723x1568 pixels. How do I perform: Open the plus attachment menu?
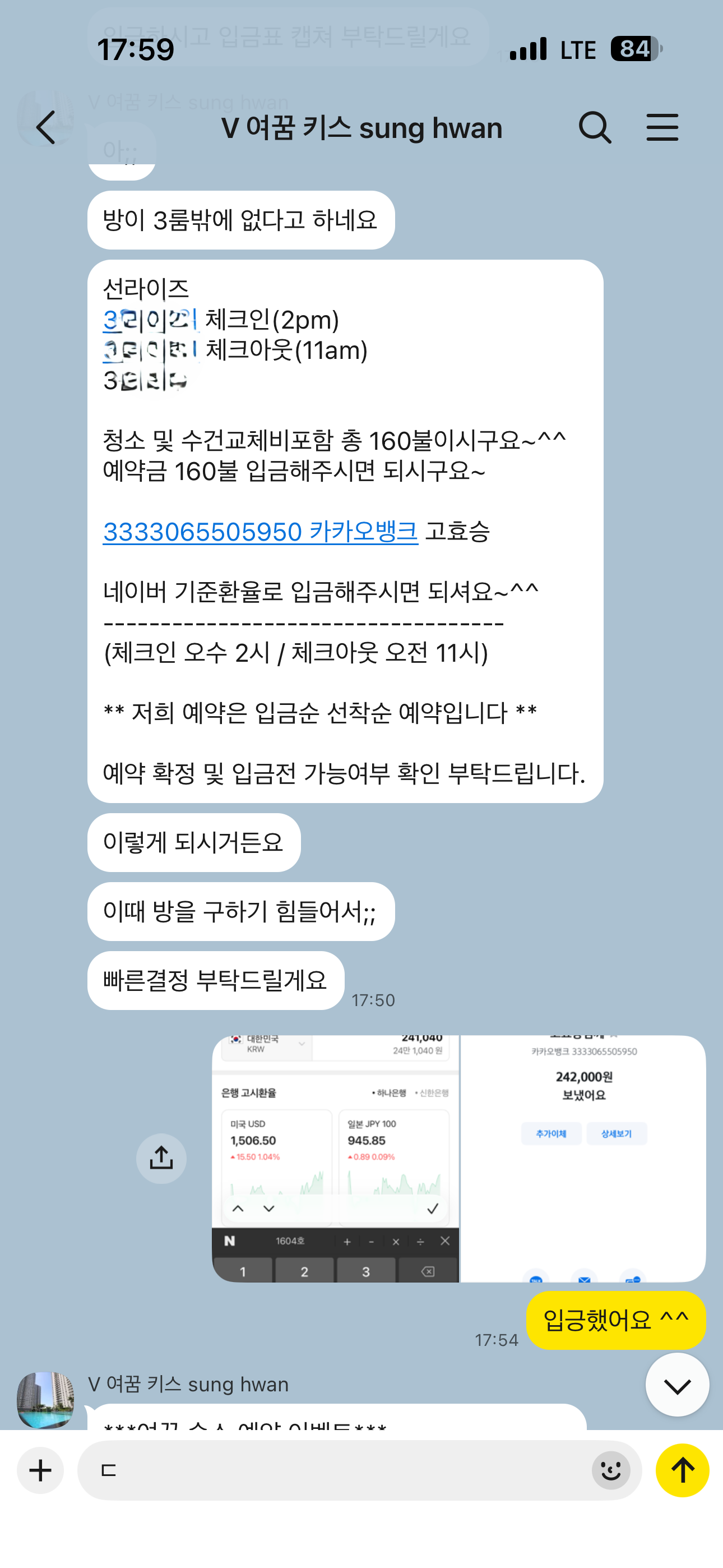(41, 1470)
